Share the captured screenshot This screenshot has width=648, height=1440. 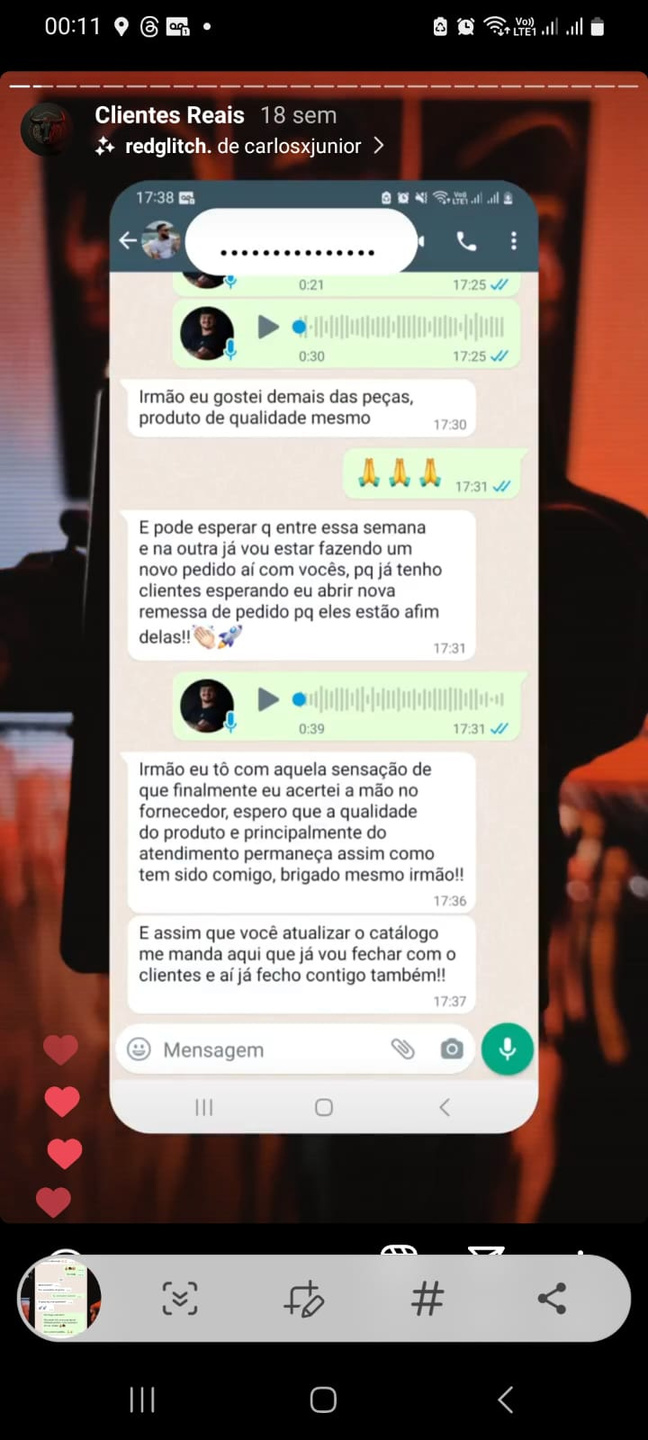pyautogui.click(x=551, y=1298)
